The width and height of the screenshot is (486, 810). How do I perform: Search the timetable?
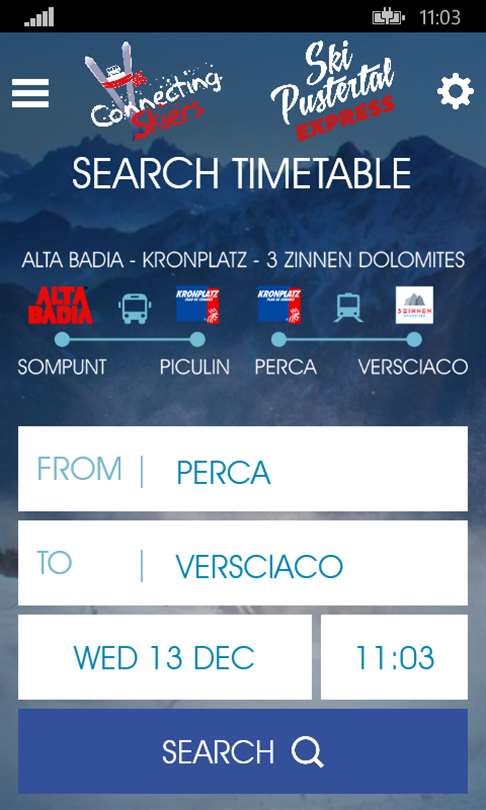(x=243, y=751)
